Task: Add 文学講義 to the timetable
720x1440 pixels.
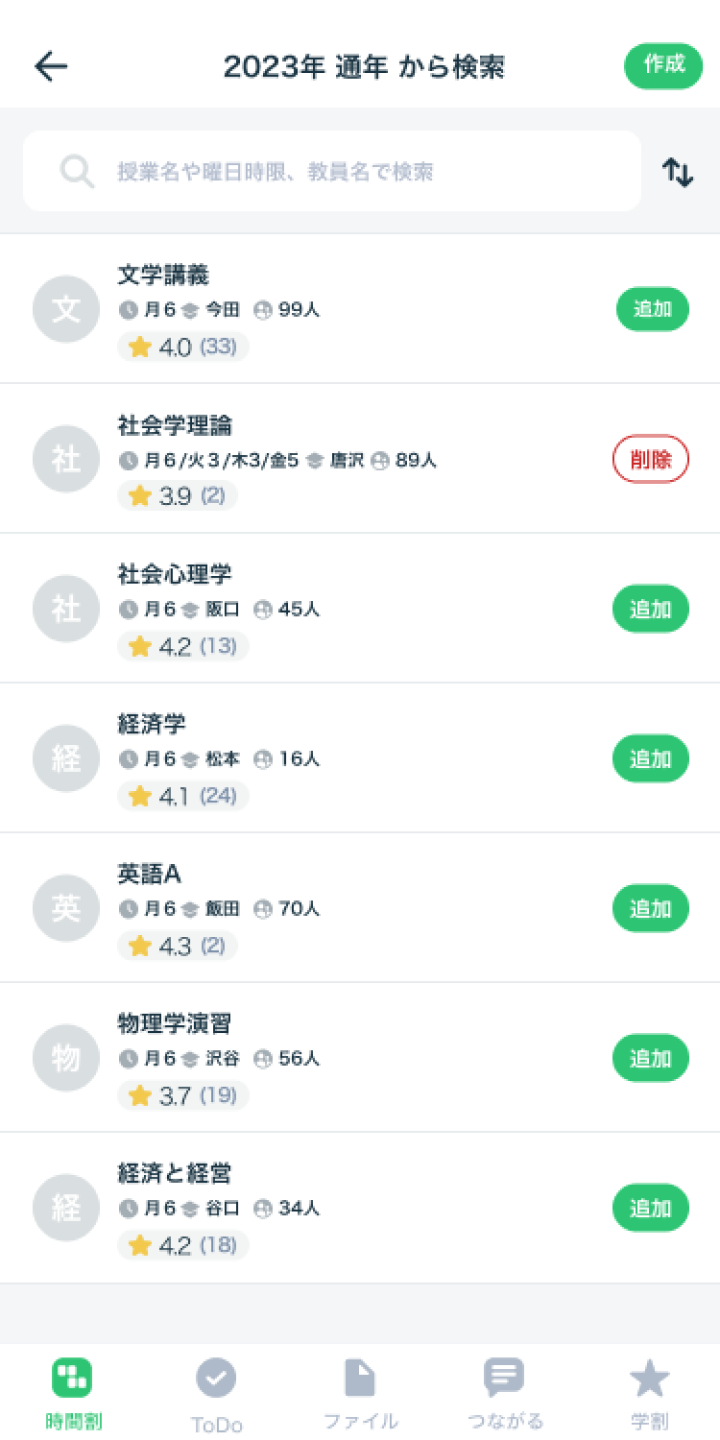Action: tap(652, 309)
